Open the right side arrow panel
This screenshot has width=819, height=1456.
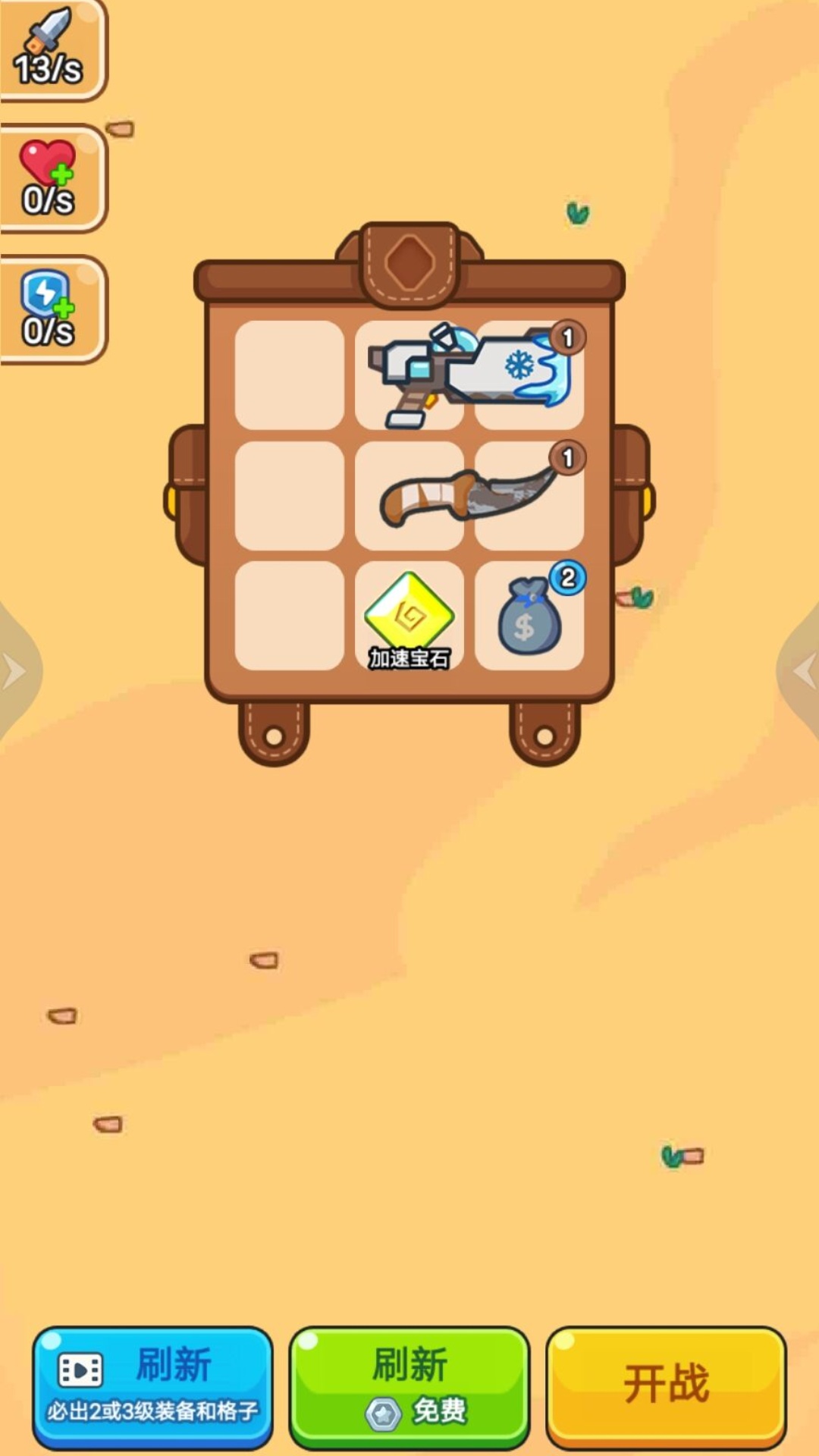802,672
